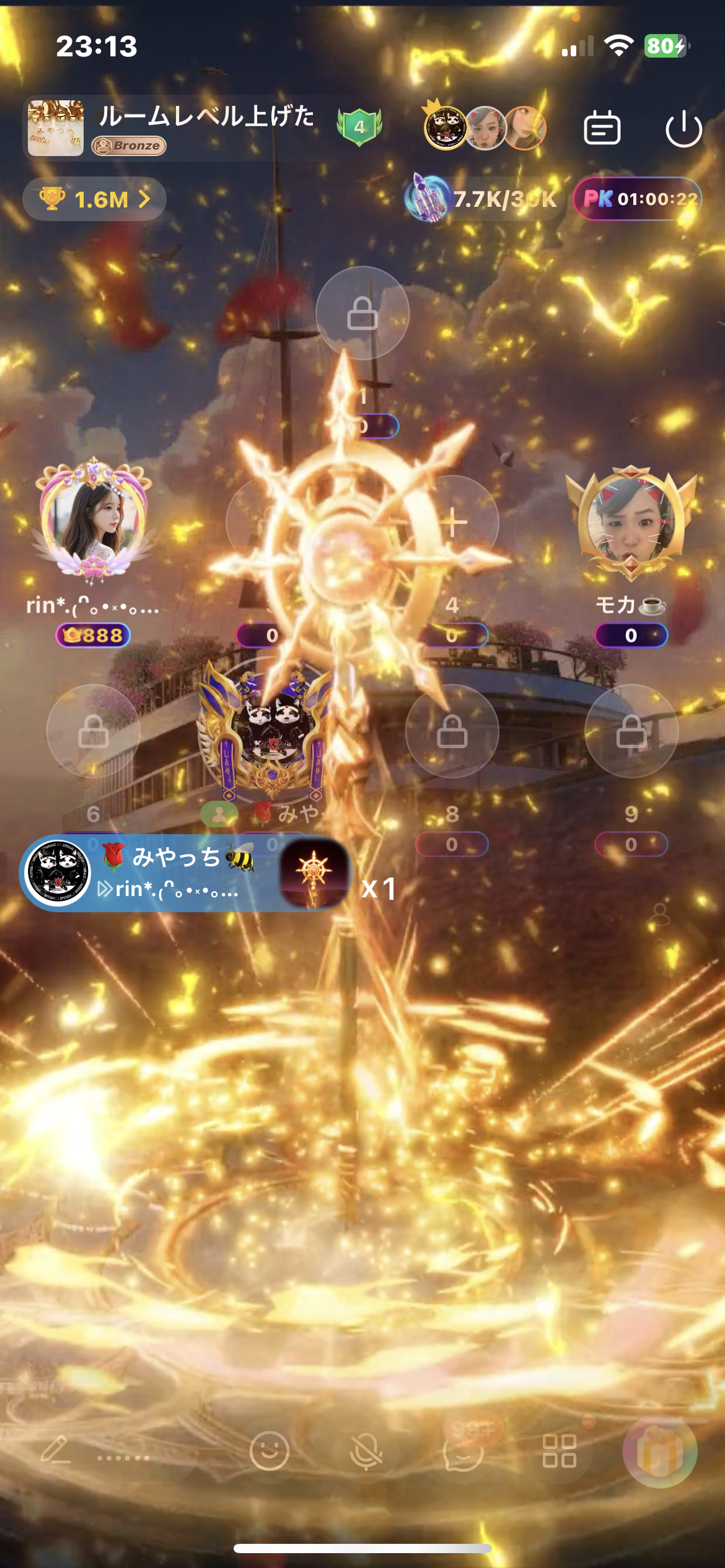Open the messages chat bubble
The height and width of the screenshot is (1568, 725).
pos(464,1451)
